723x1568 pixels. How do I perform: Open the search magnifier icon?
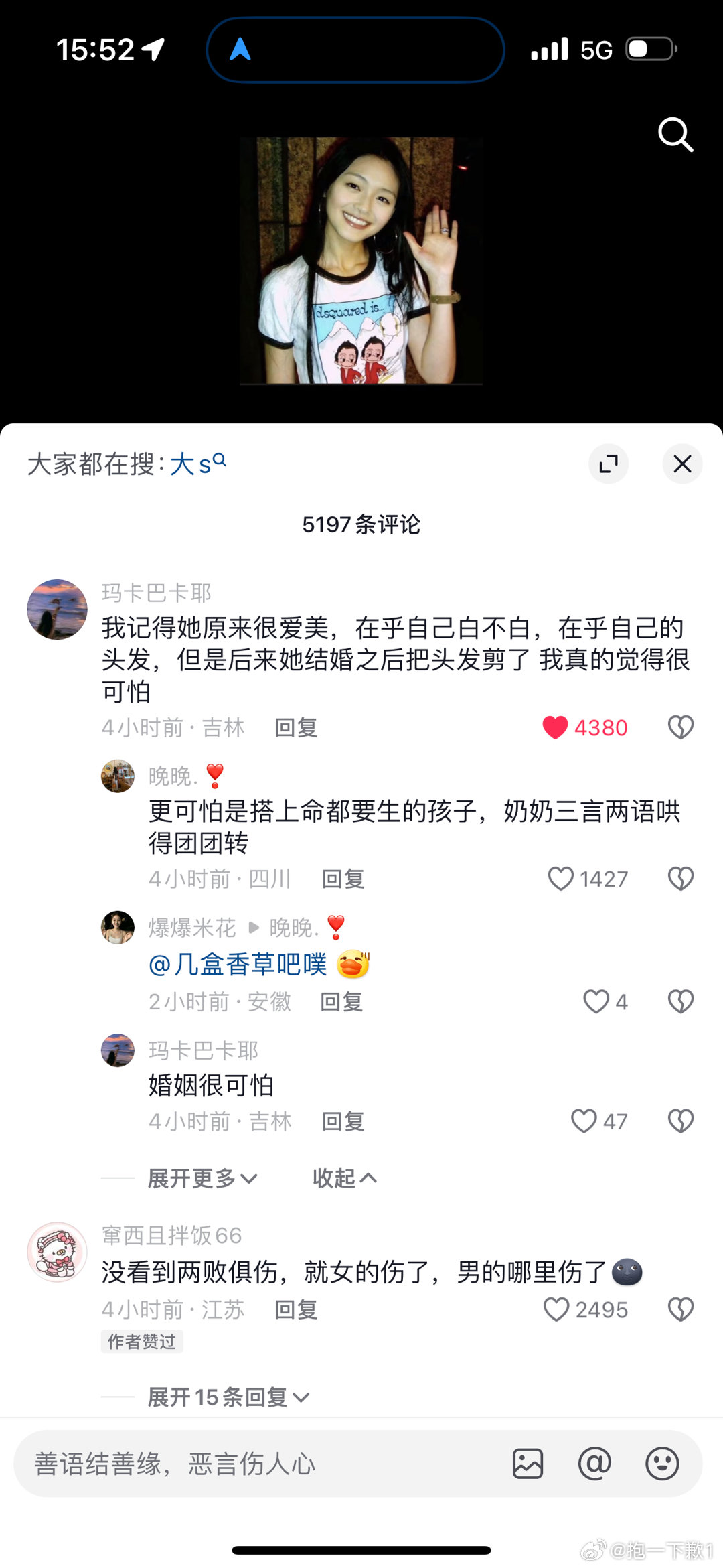click(x=675, y=135)
